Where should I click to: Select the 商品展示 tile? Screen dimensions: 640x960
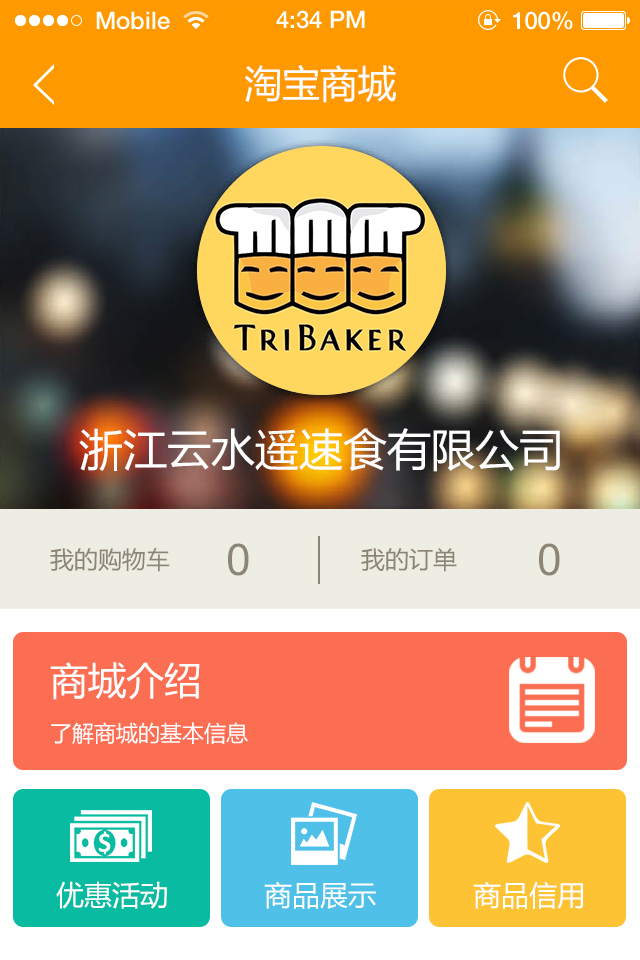click(319, 858)
